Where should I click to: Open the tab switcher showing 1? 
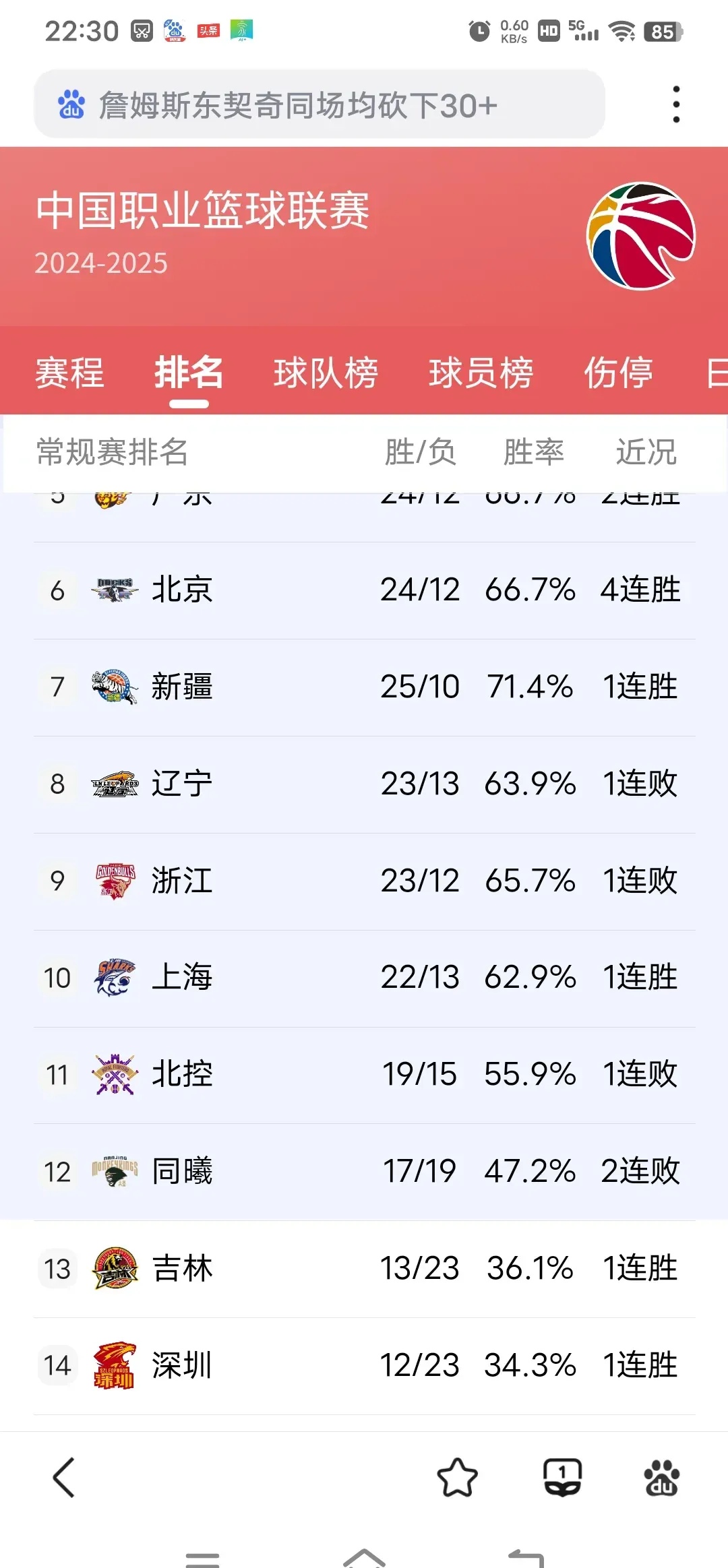pos(562,1478)
